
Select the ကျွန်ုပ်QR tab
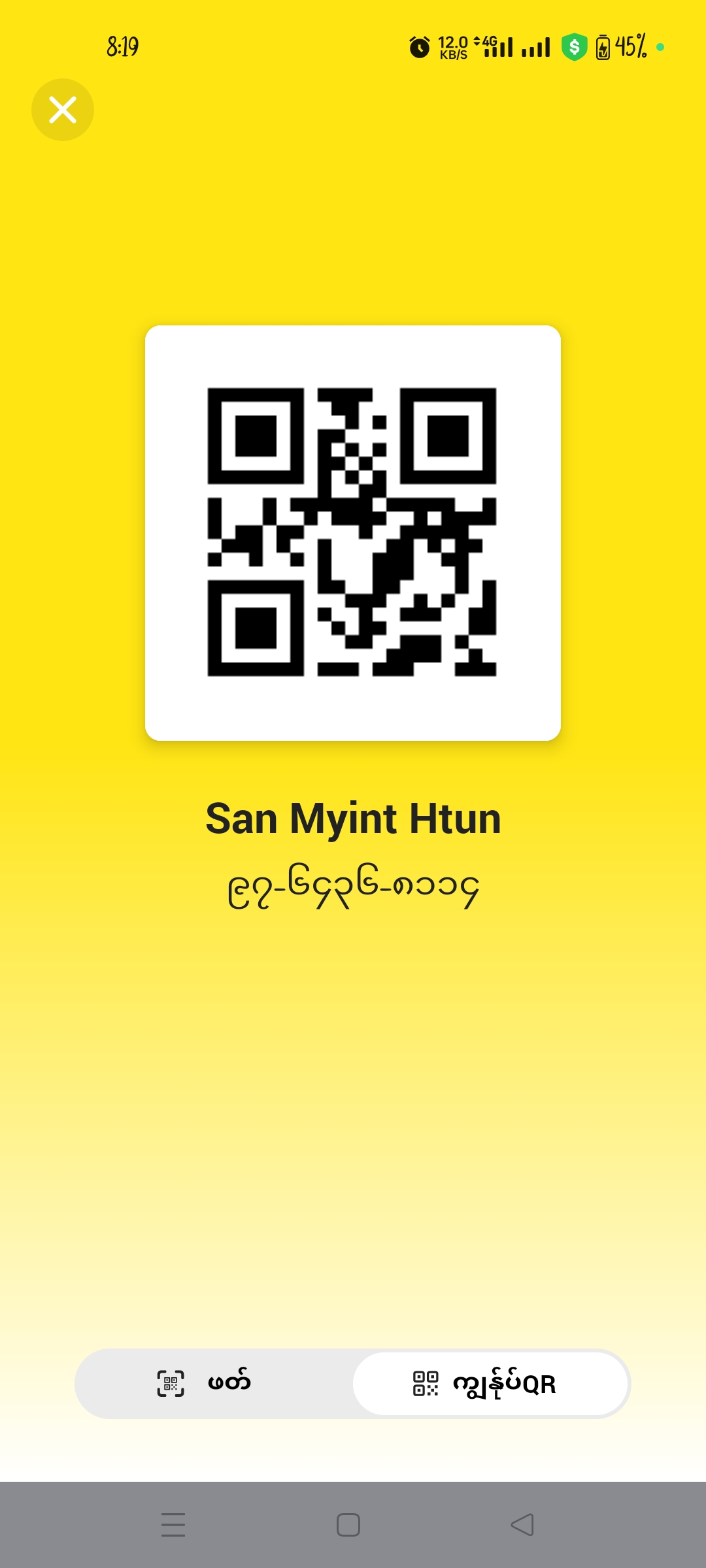click(x=490, y=1383)
